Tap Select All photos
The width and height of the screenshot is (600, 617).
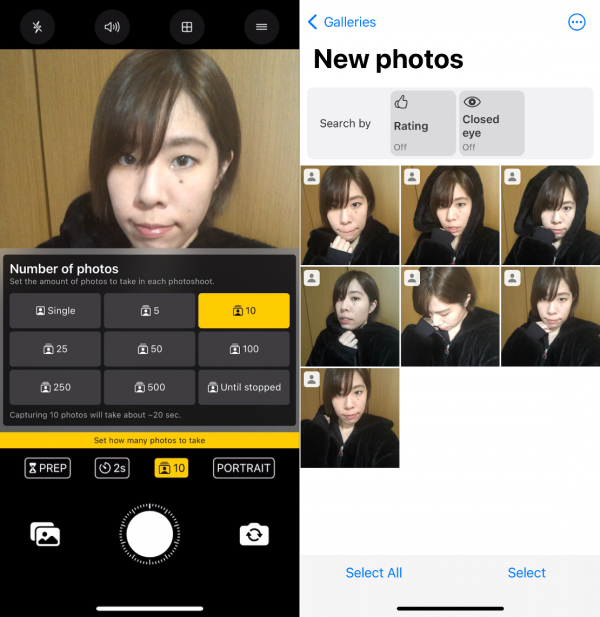[x=374, y=573]
